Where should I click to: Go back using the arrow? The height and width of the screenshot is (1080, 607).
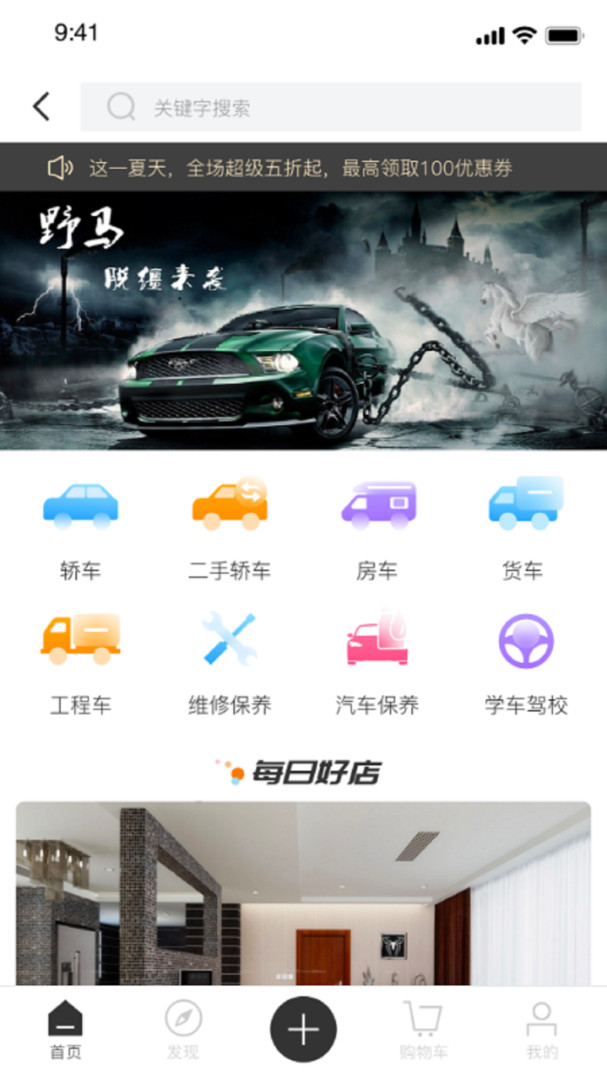tap(41, 107)
